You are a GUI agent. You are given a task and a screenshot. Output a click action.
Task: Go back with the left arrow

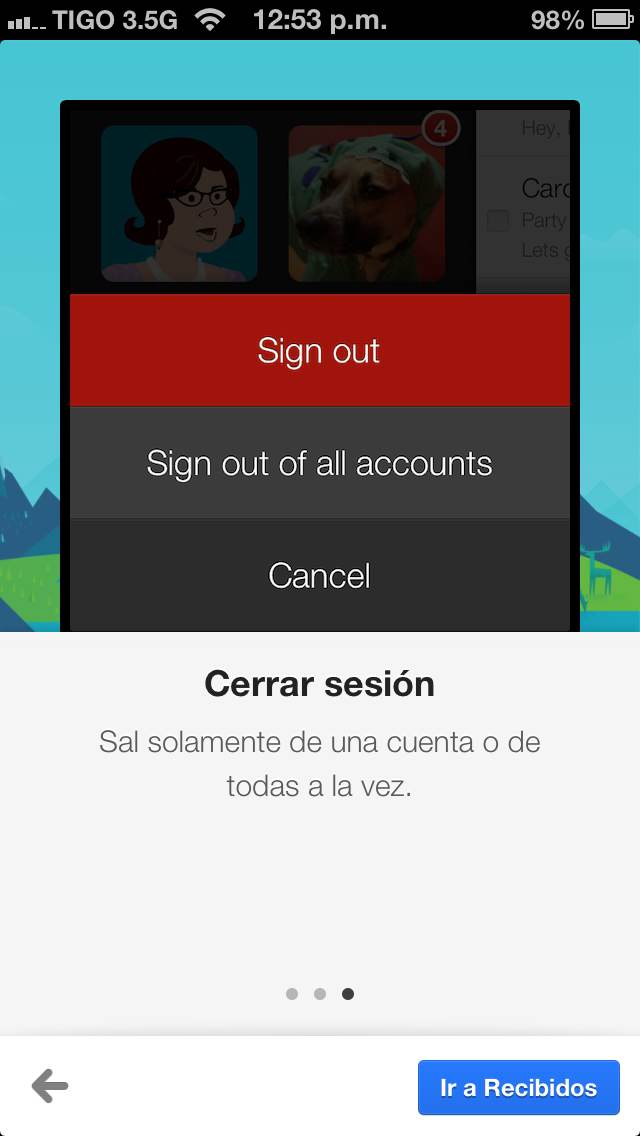pyautogui.click(x=50, y=1086)
